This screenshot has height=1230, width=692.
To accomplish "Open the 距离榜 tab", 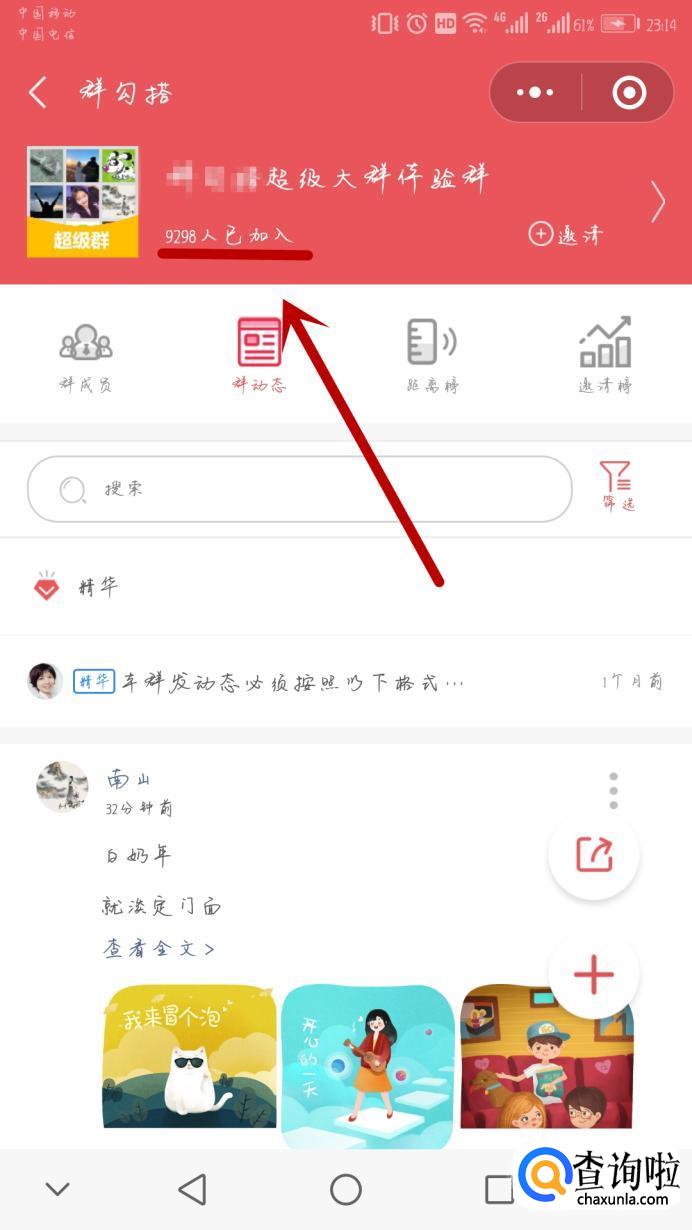I will tap(432, 357).
